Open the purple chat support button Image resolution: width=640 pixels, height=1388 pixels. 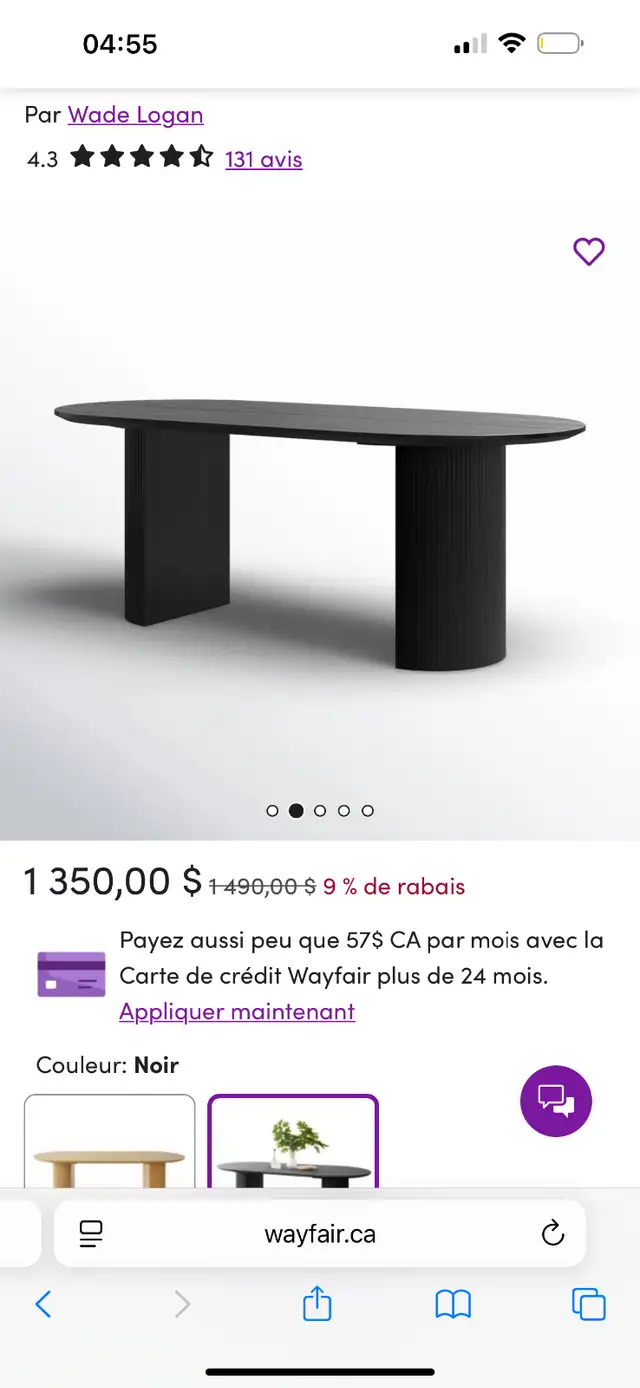[x=556, y=1101]
